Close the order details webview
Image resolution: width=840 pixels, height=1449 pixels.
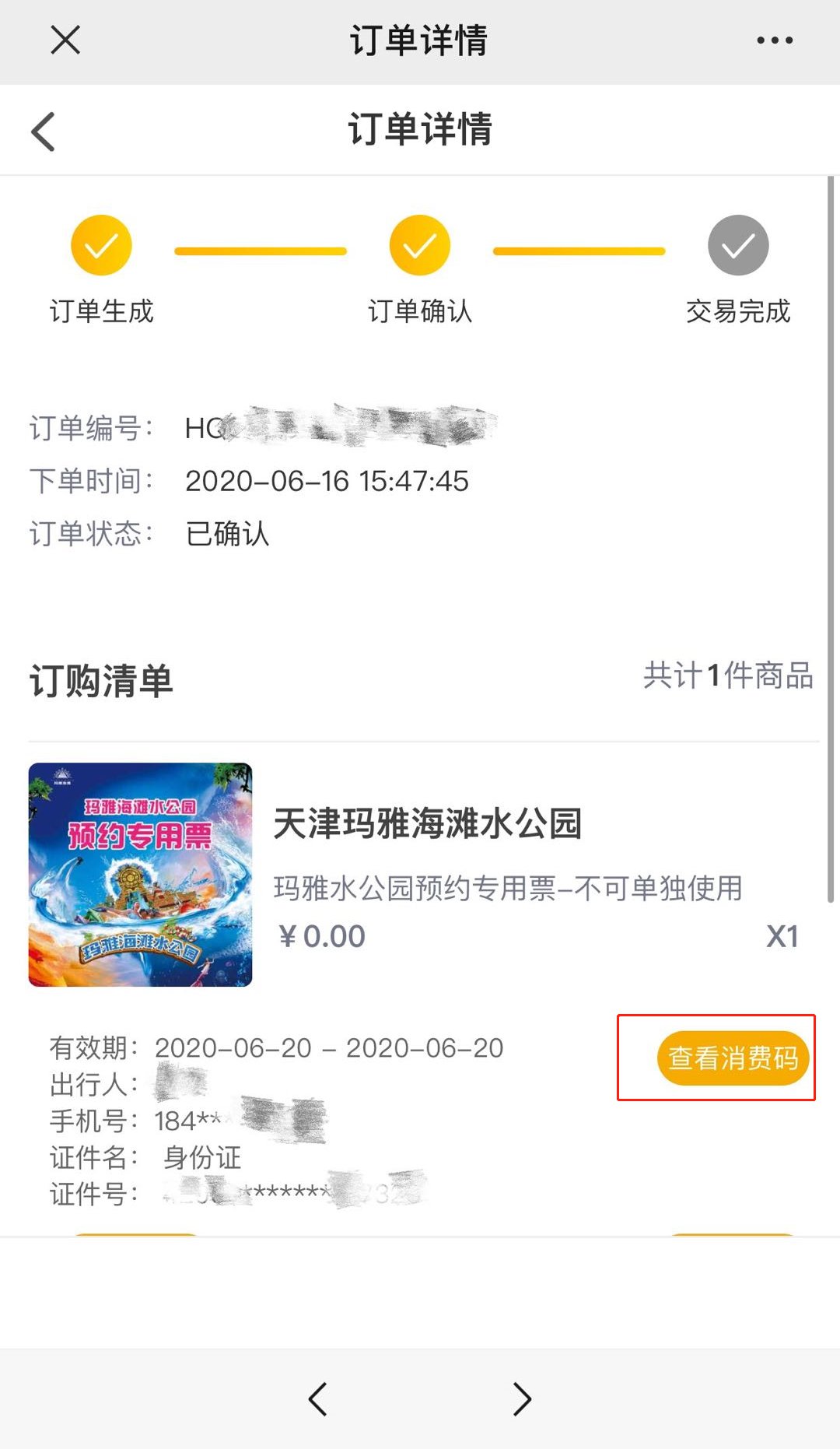(x=65, y=40)
